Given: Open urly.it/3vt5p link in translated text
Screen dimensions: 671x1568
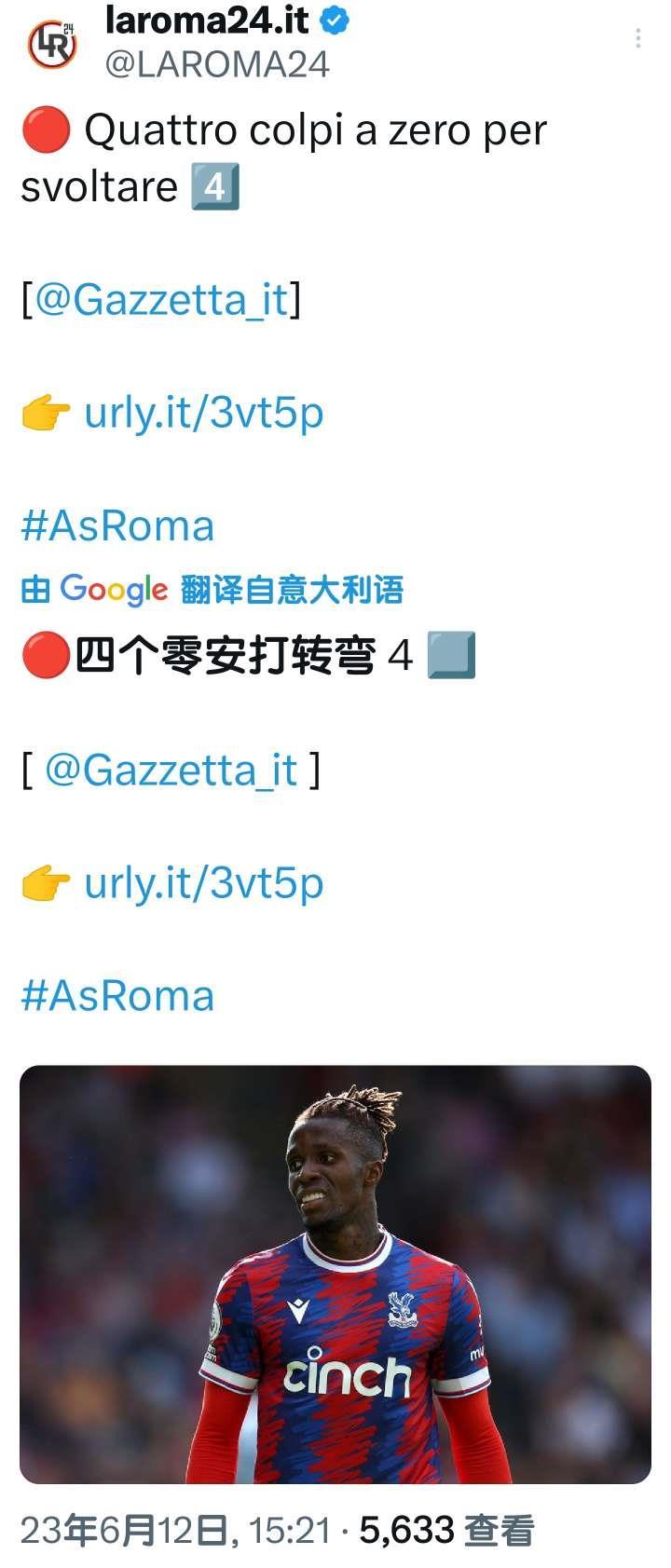Looking at the screenshot, I should [x=203, y=882].
